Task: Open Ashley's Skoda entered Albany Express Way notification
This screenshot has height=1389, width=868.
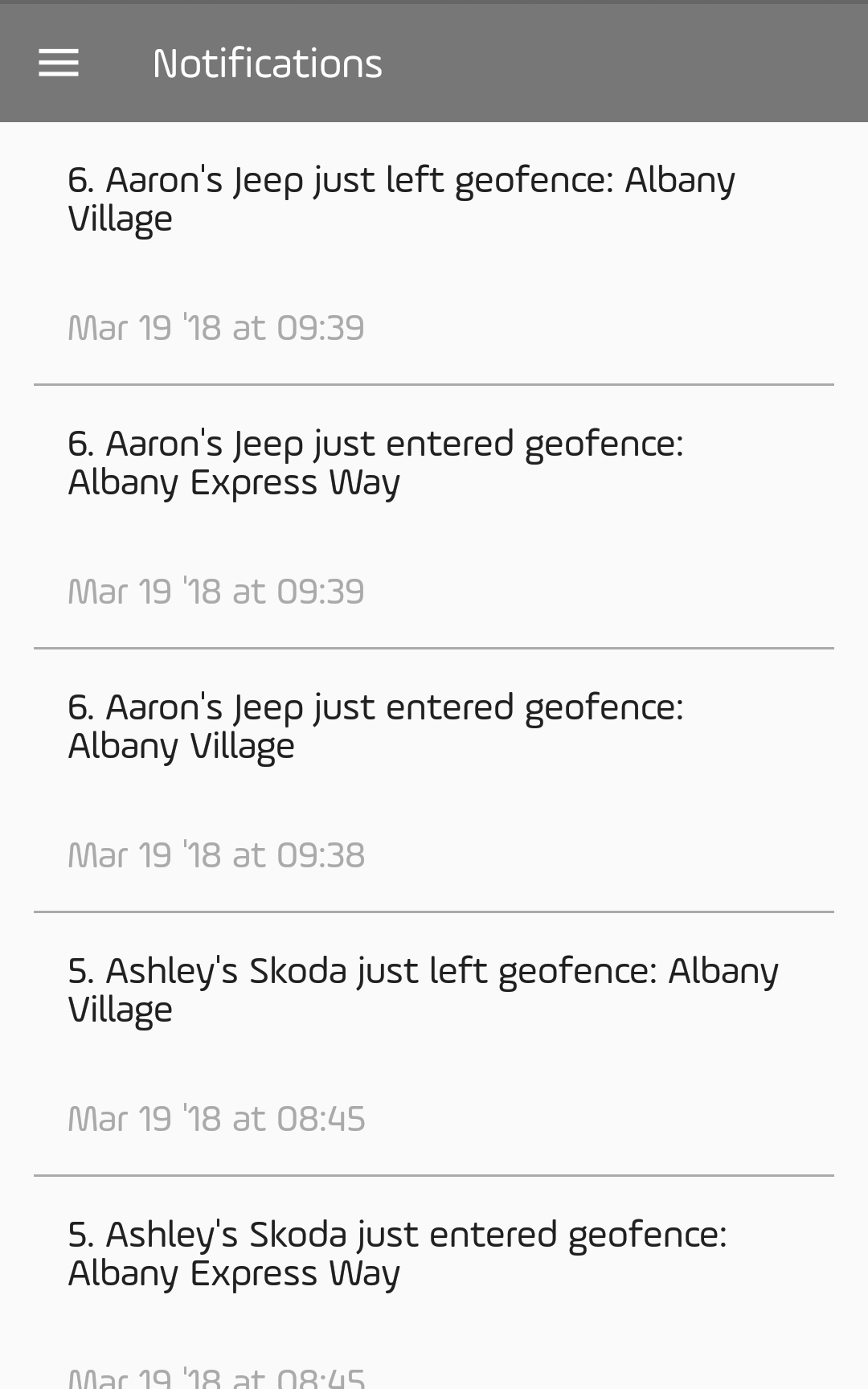Action: coord(434,1283)
